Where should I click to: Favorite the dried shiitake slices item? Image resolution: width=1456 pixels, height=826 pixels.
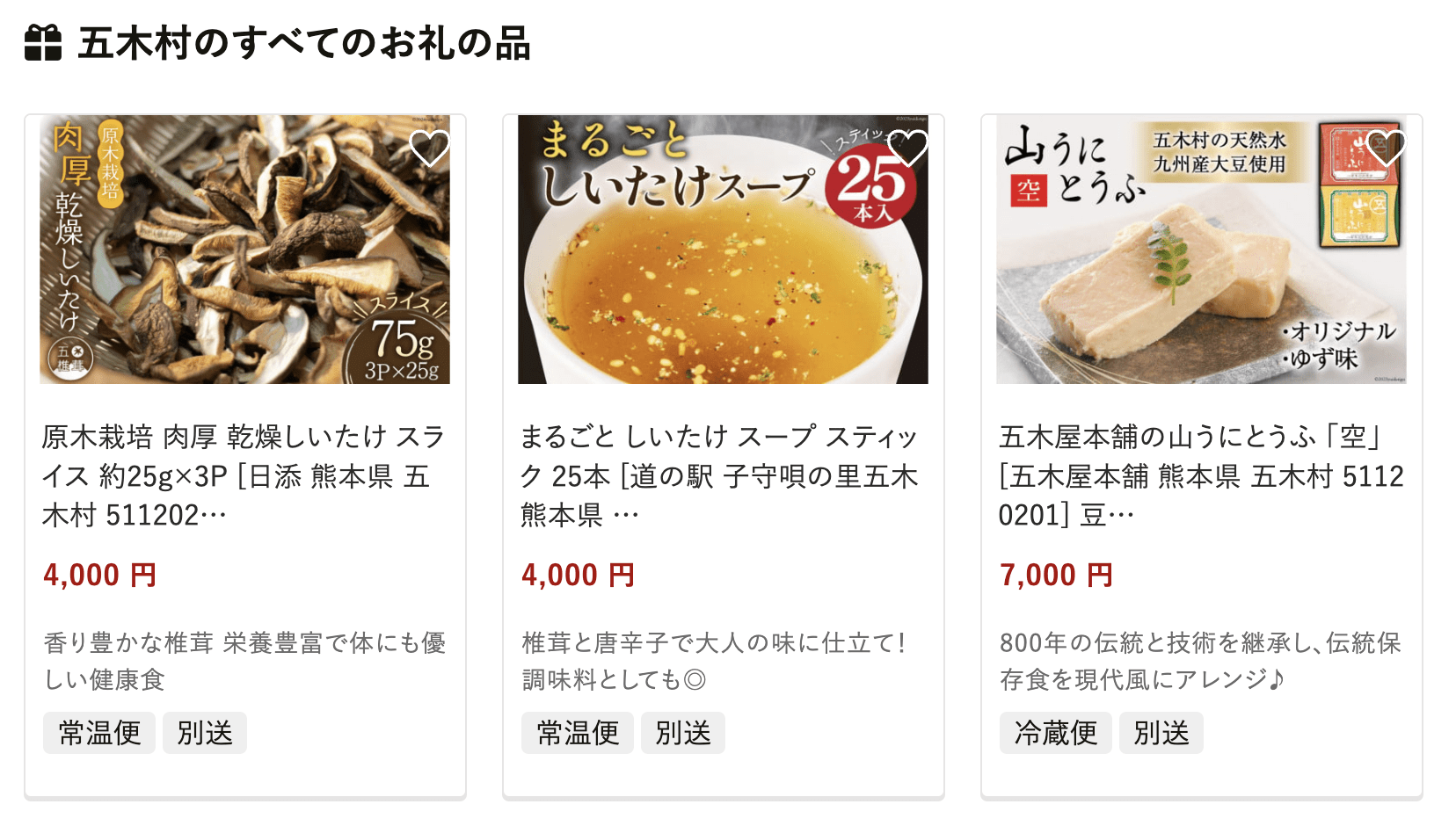point(430,148)
